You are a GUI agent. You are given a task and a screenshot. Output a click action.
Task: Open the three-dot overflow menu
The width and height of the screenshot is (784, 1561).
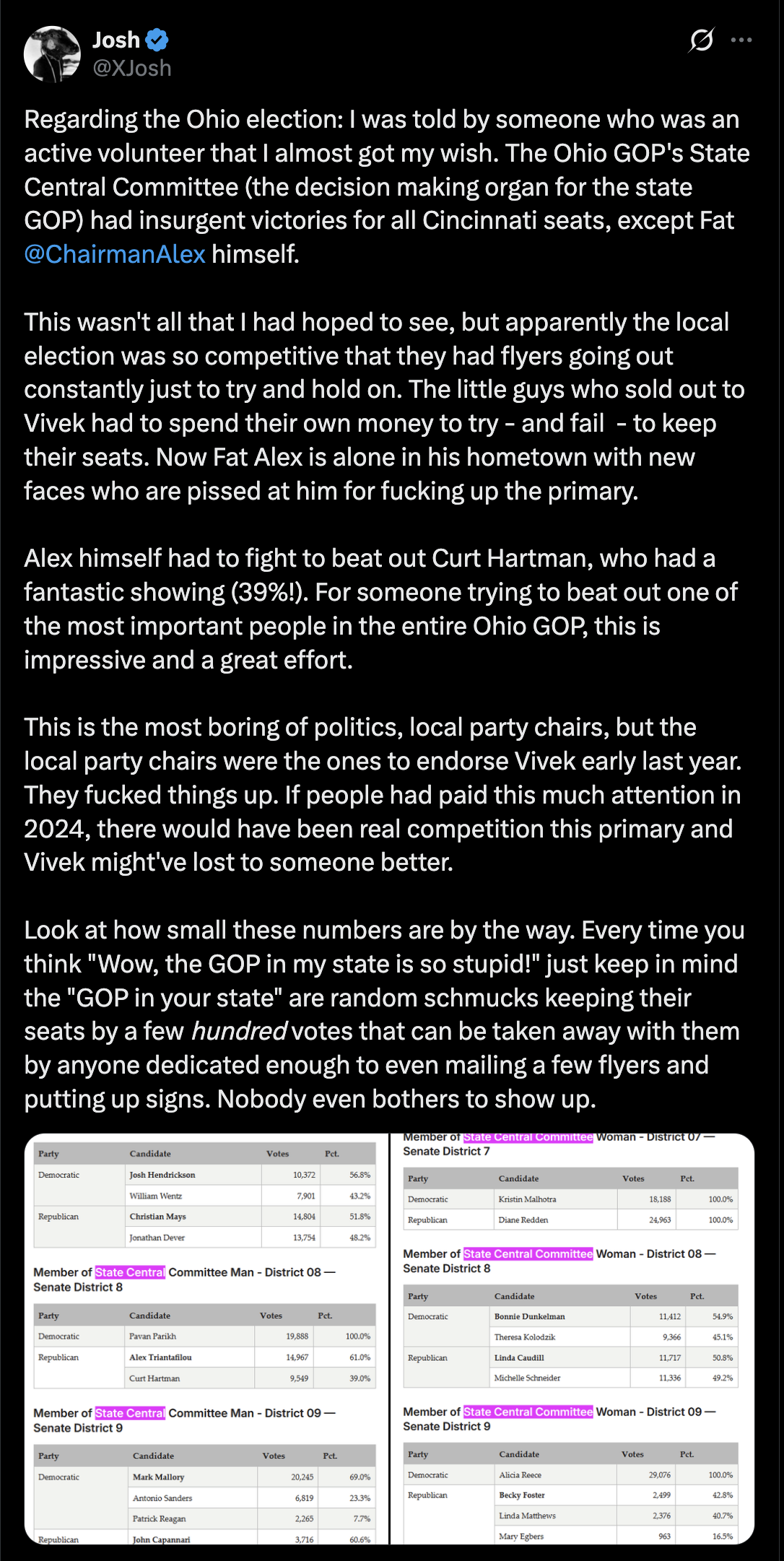[741, 40]
